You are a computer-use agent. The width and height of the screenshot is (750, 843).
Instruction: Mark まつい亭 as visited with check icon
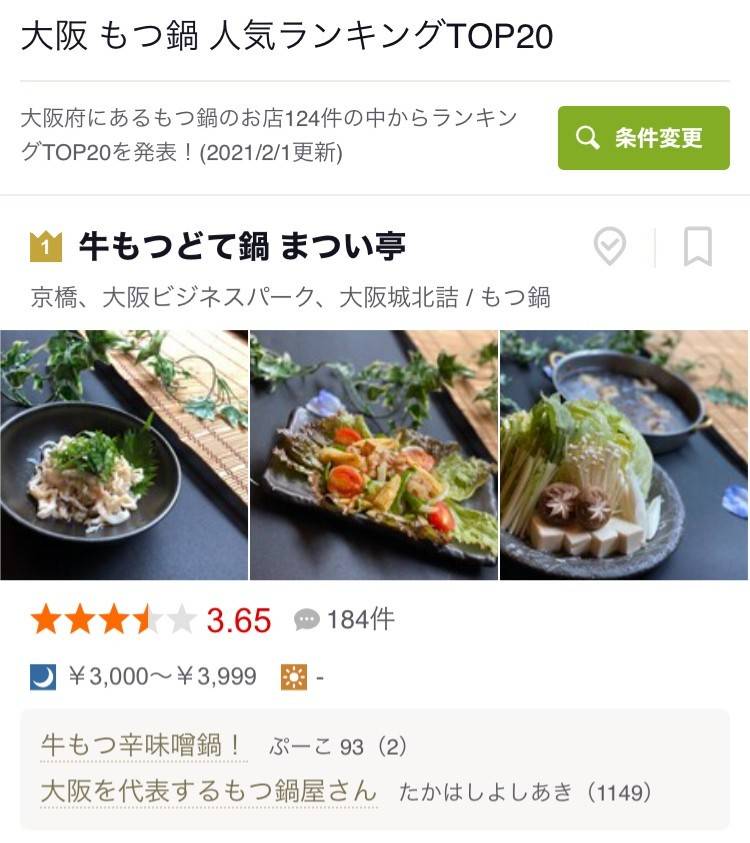[610, 246]
